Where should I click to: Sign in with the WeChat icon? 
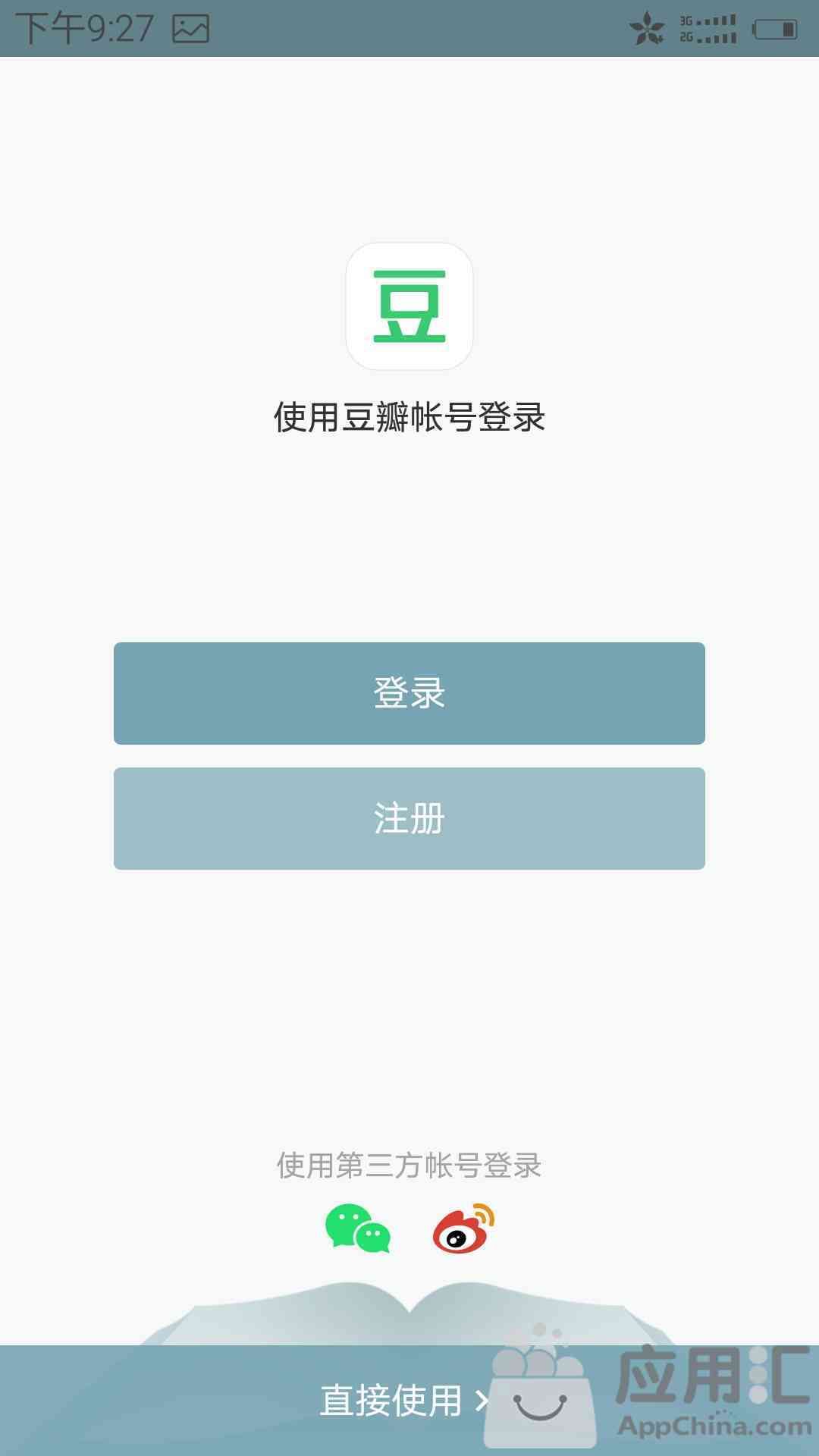(x=357, y=1228)
